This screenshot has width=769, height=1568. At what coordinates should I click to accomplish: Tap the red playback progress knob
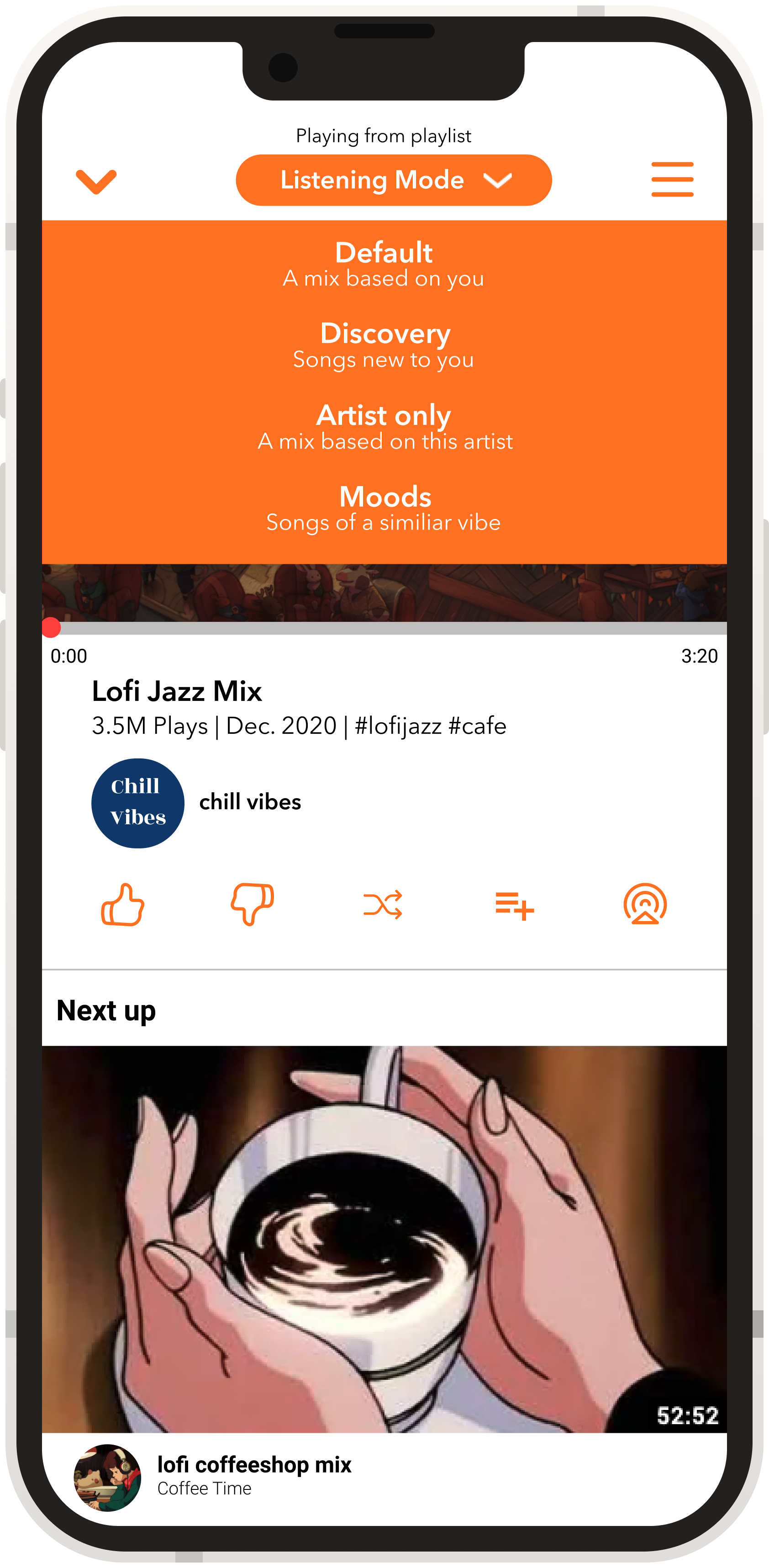[51, 628]
